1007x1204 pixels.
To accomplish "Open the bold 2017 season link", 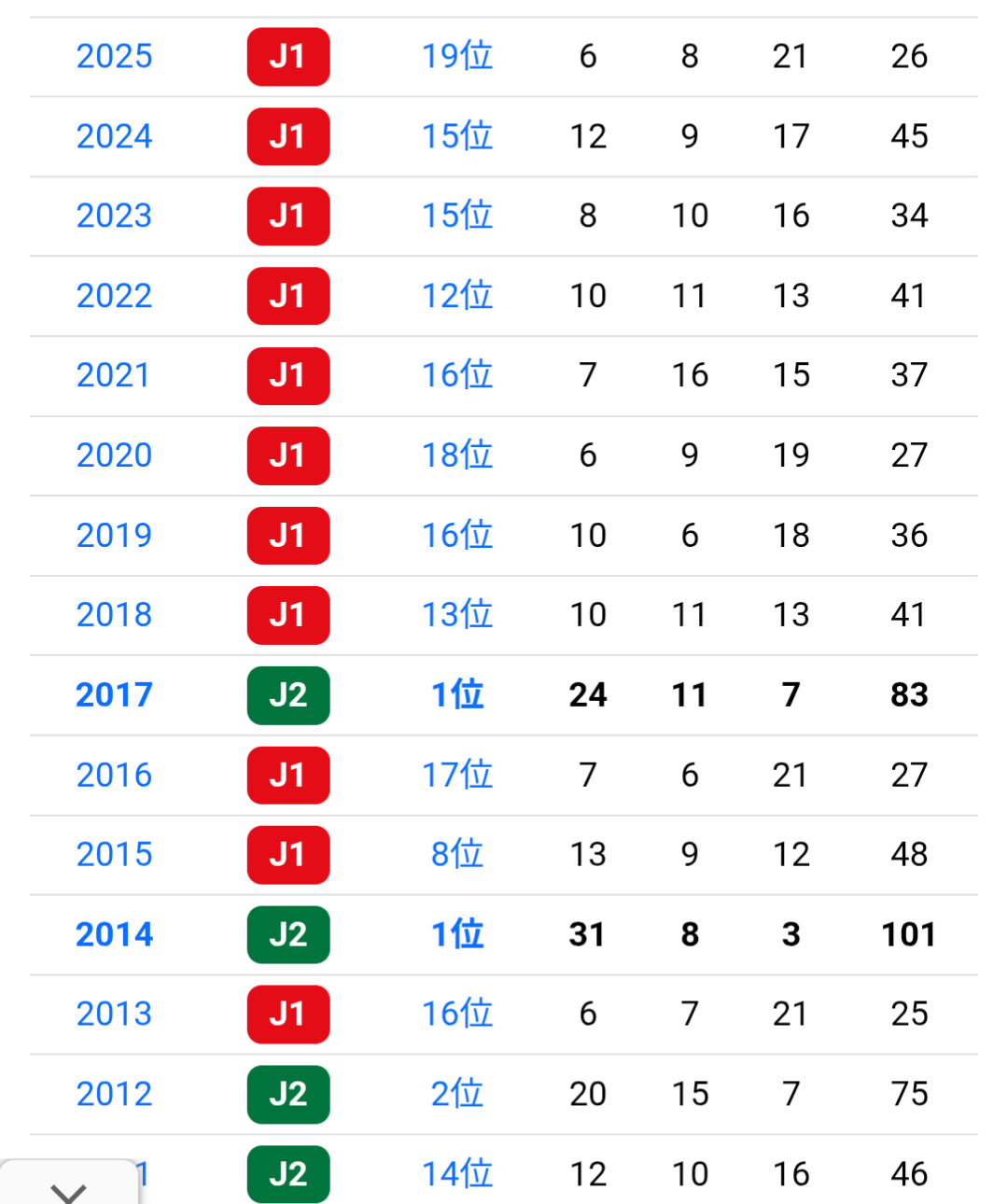I will point(114,695).
